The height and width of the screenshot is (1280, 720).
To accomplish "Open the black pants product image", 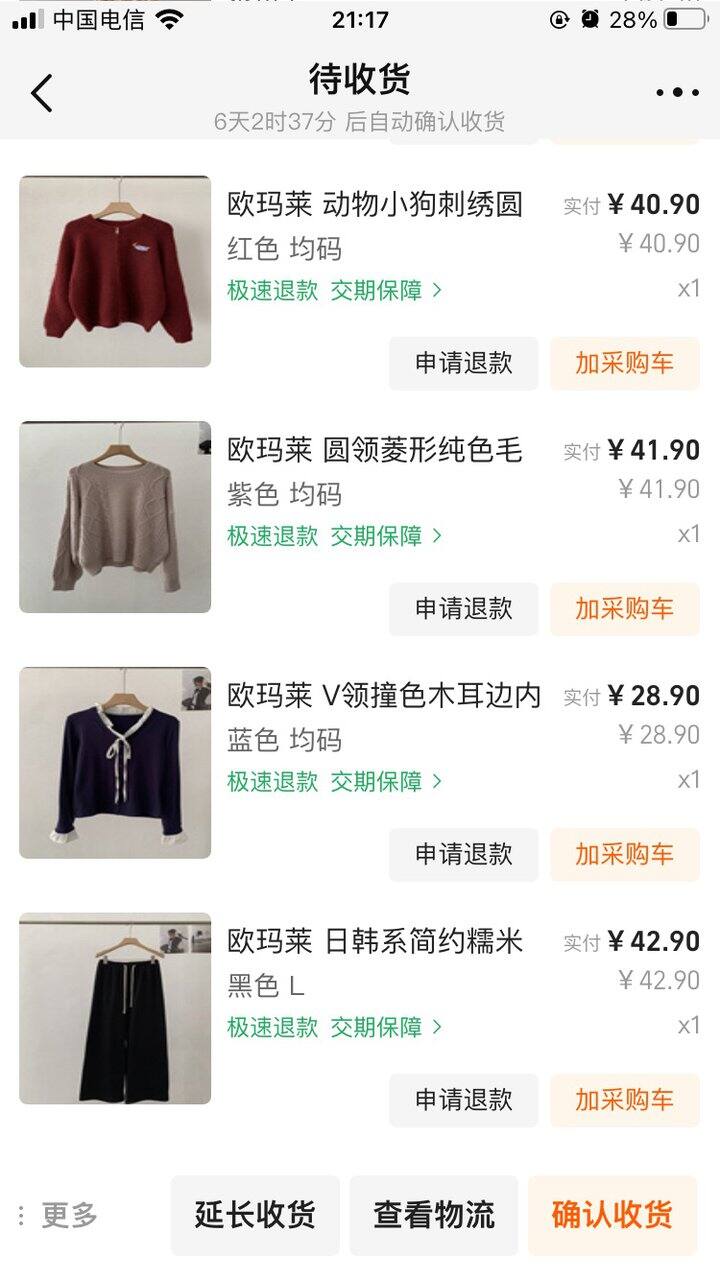I will (115, 1008).
